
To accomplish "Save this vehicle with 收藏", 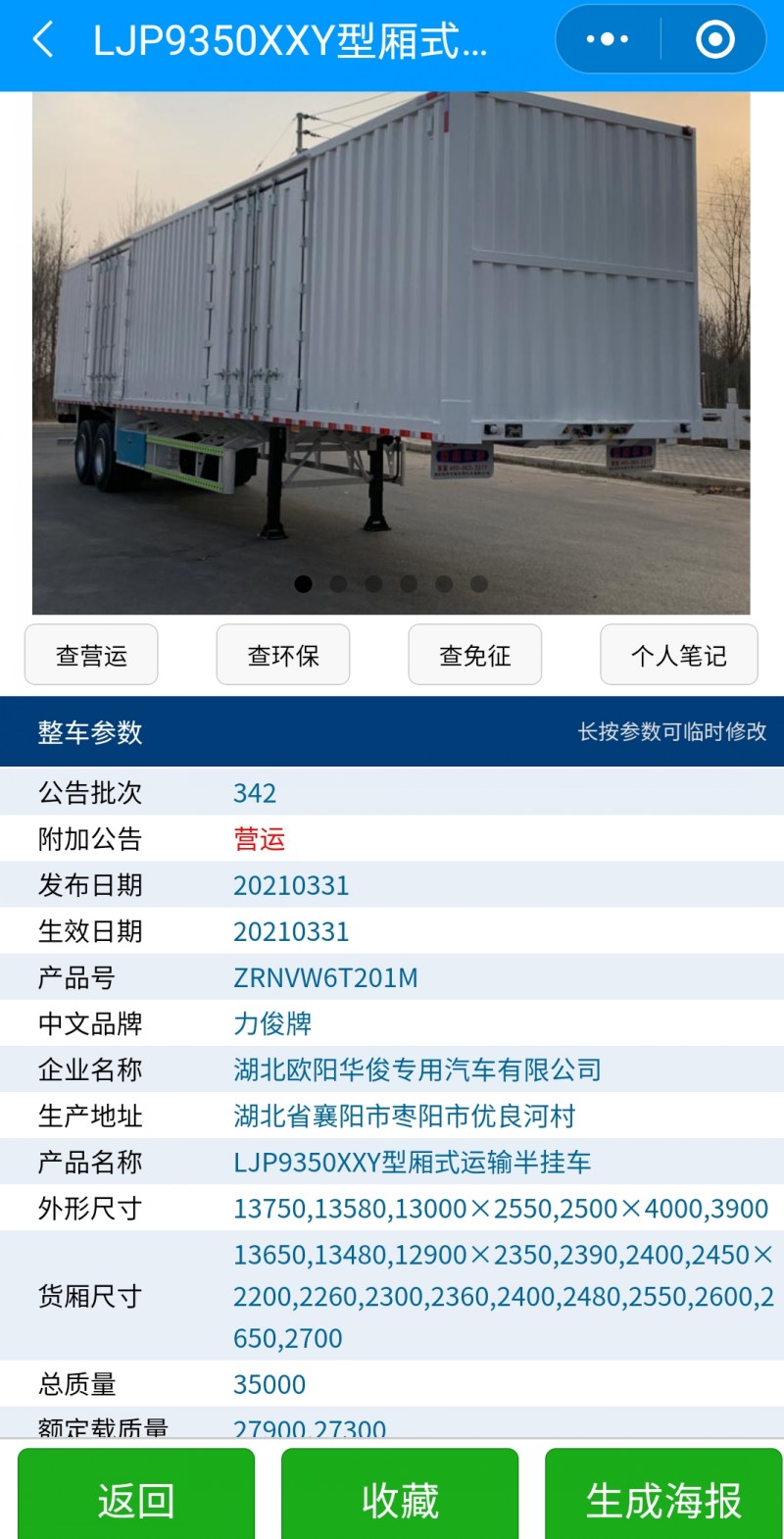I will [x=400, y=1498].
